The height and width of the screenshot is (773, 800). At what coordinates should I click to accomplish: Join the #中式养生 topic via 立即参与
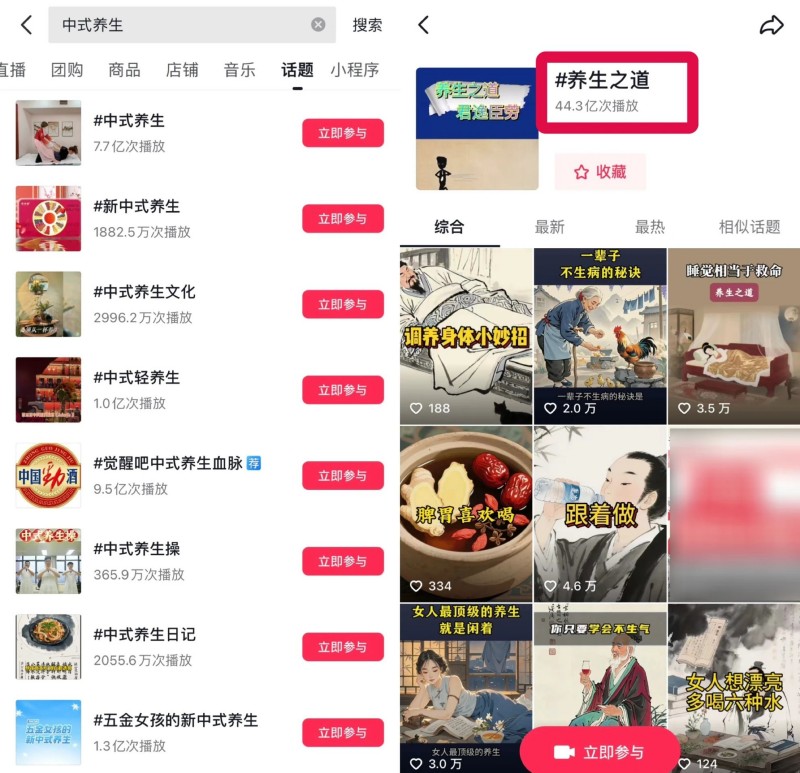coord(342,133)
